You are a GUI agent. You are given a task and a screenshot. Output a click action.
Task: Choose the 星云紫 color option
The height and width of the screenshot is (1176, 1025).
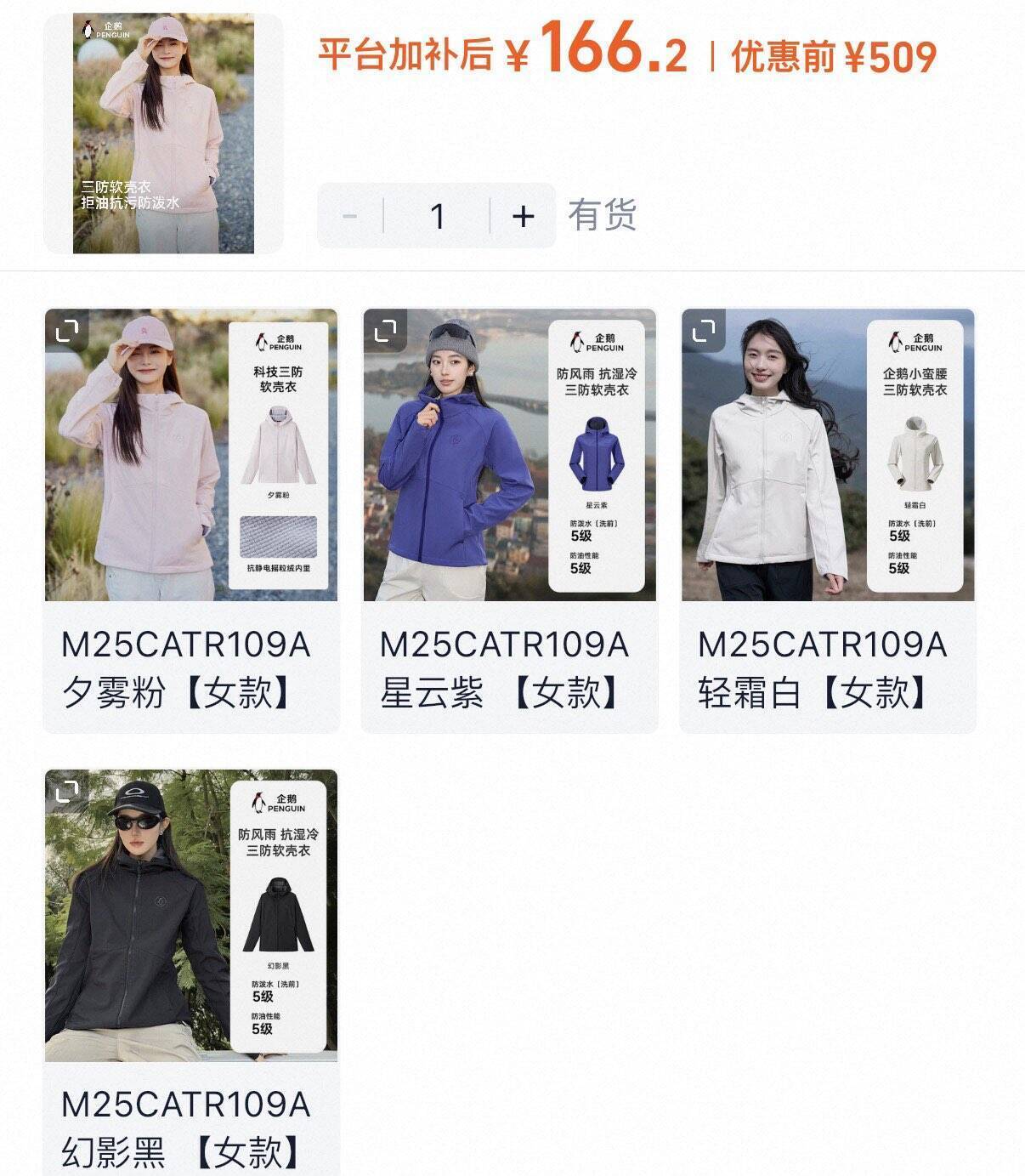click(509, 668)
